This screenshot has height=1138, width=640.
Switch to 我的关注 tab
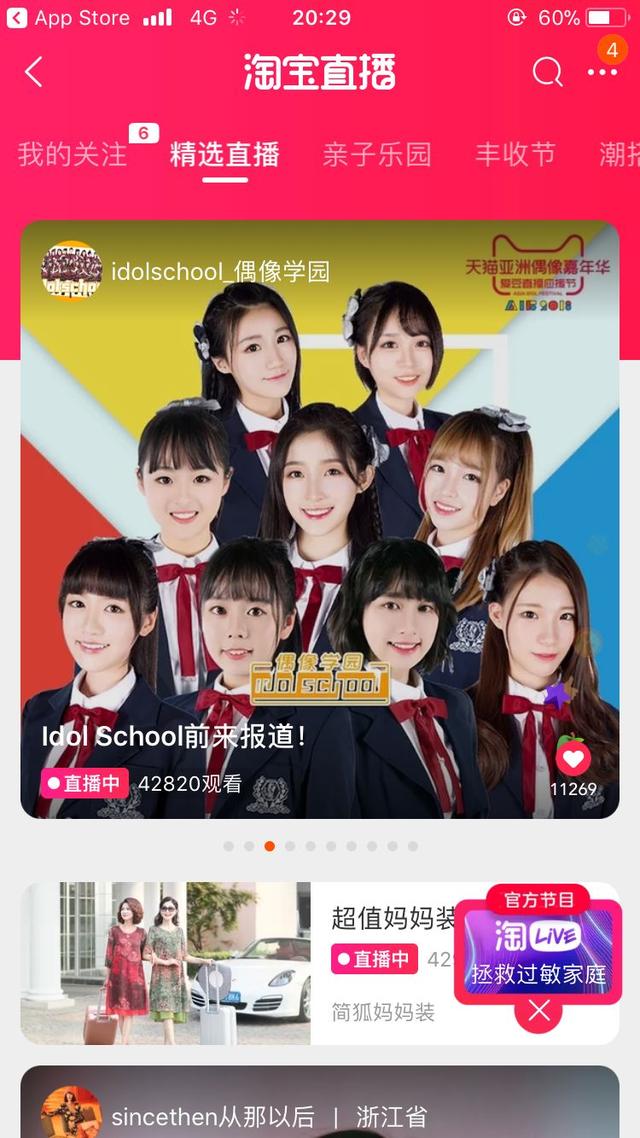(72, 154)
